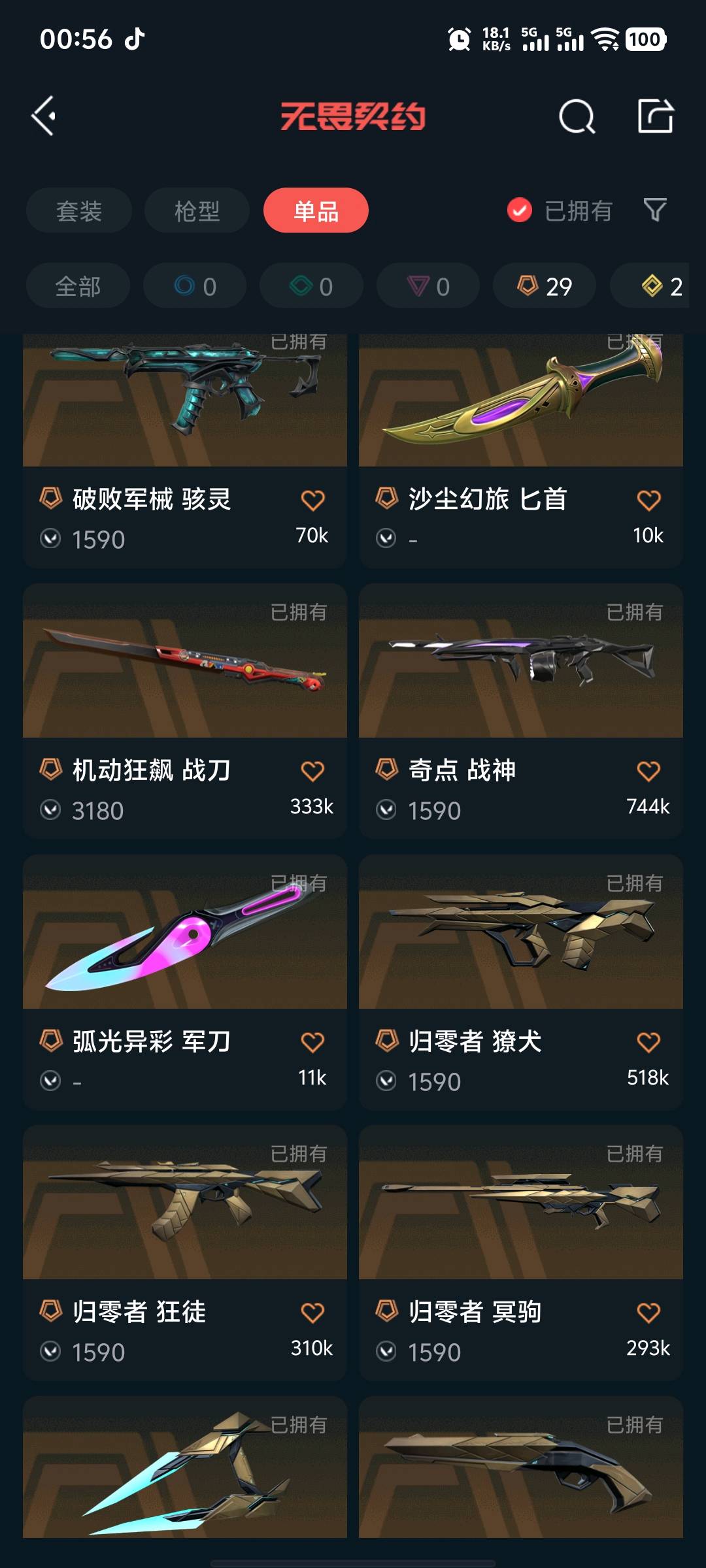Filter by the orange tier chip showing 29
The width and height of the screenshot is (706, 1568).
(x=544, y=286)
